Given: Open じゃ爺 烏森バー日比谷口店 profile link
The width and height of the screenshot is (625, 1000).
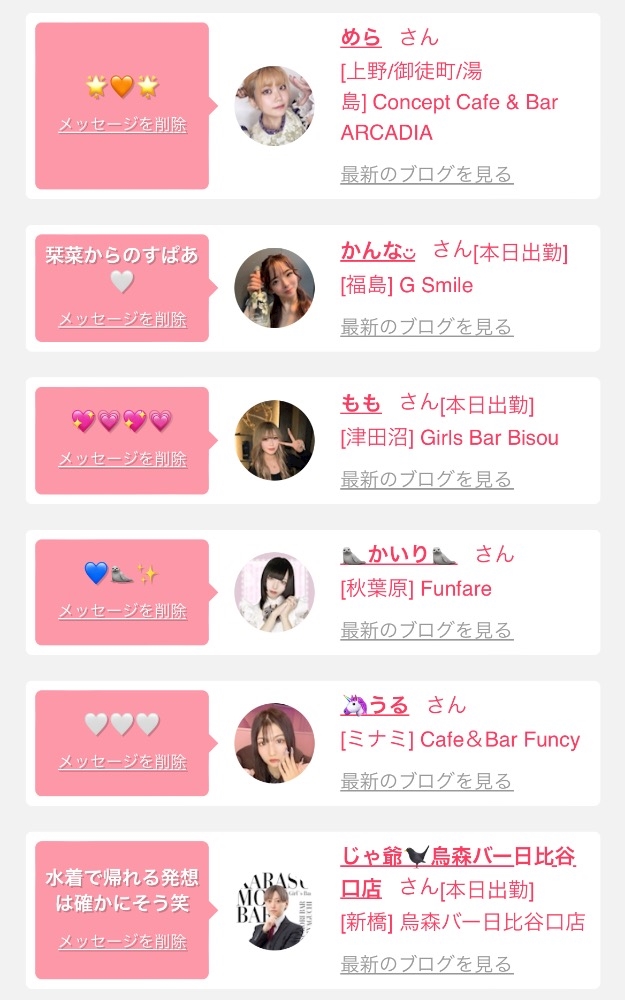Looking at the screenshot, I should (457, 857).
